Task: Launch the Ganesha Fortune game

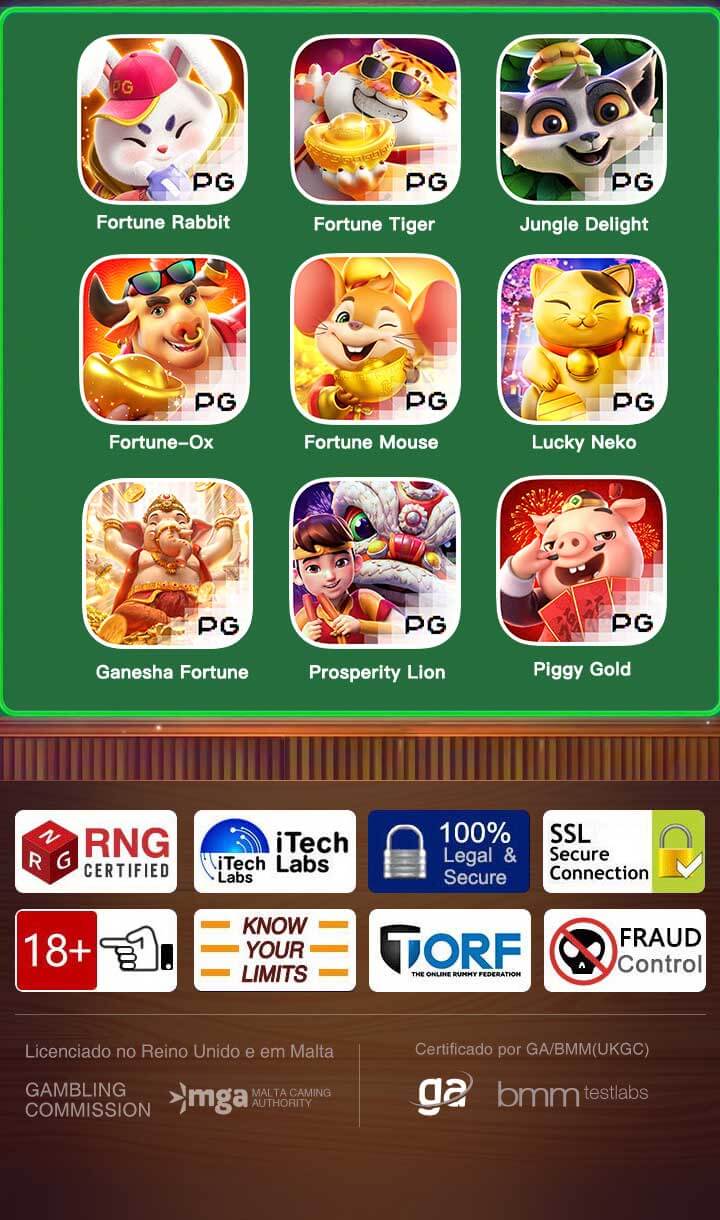Action: tap(167, 563)
